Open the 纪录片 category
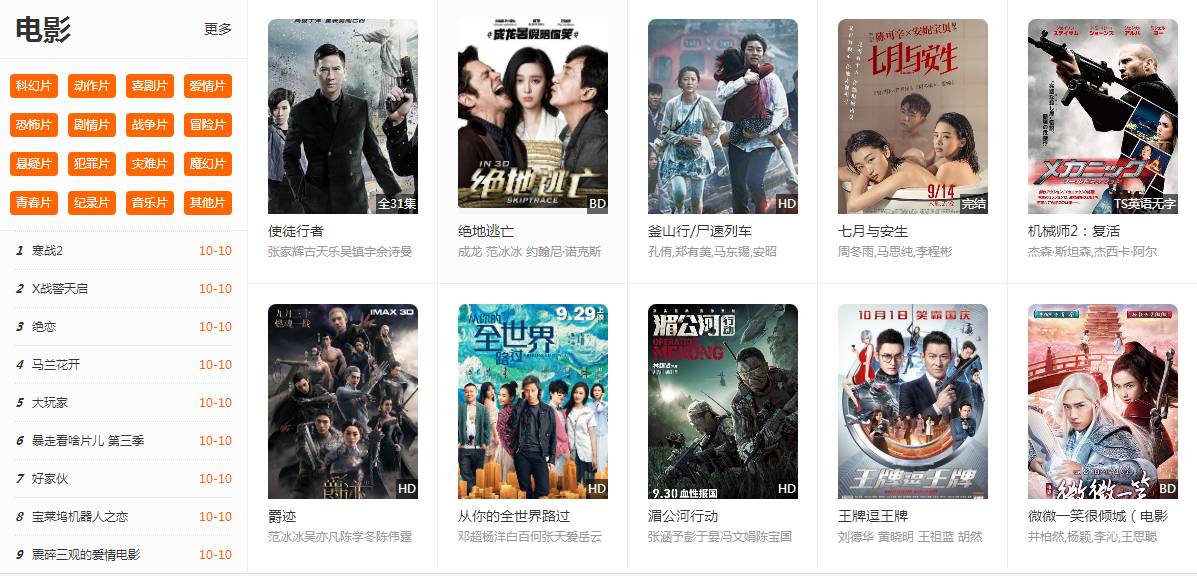 tap(92, 203)
